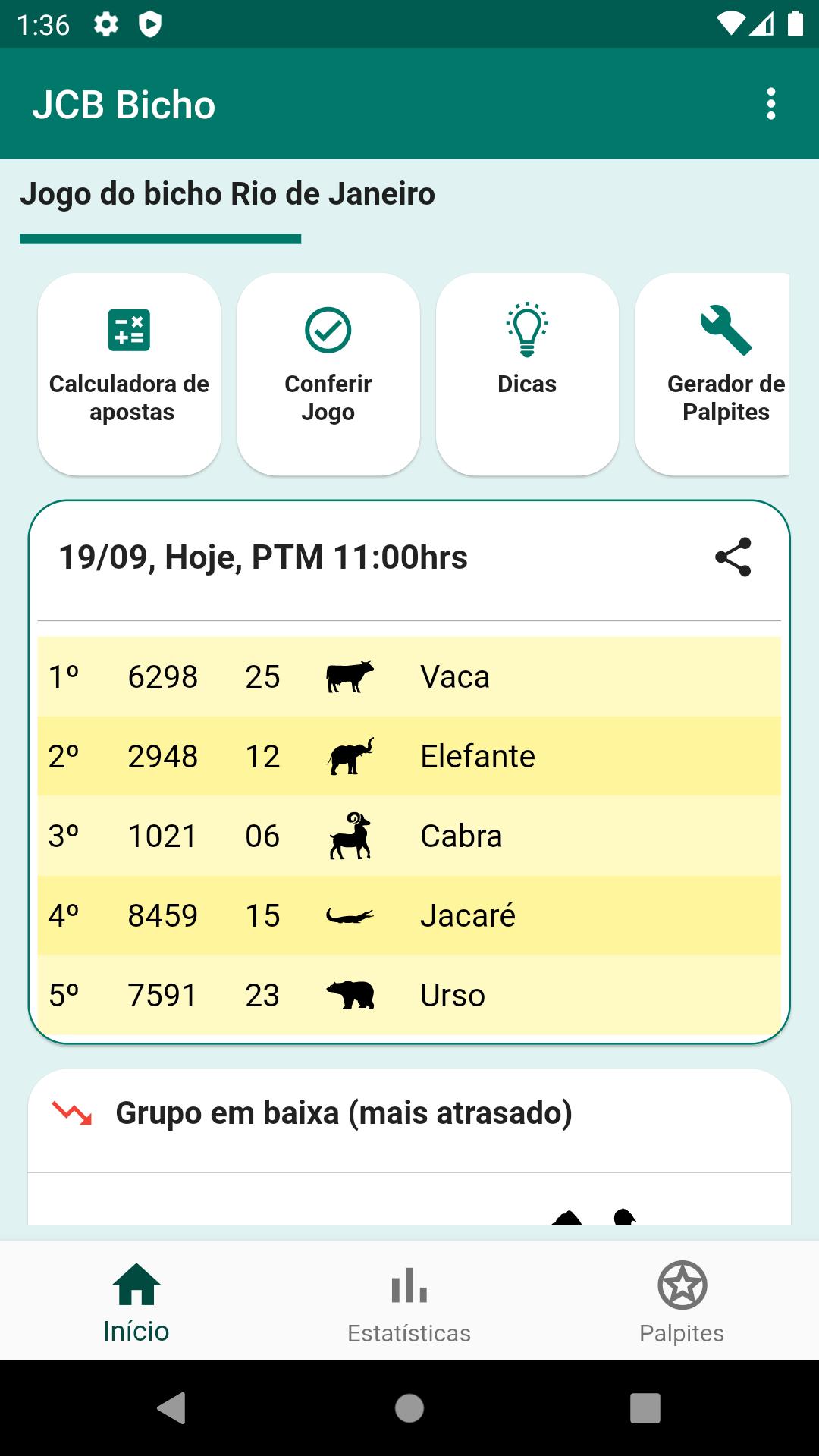Go to the Início tab

tap(136, 1302)
